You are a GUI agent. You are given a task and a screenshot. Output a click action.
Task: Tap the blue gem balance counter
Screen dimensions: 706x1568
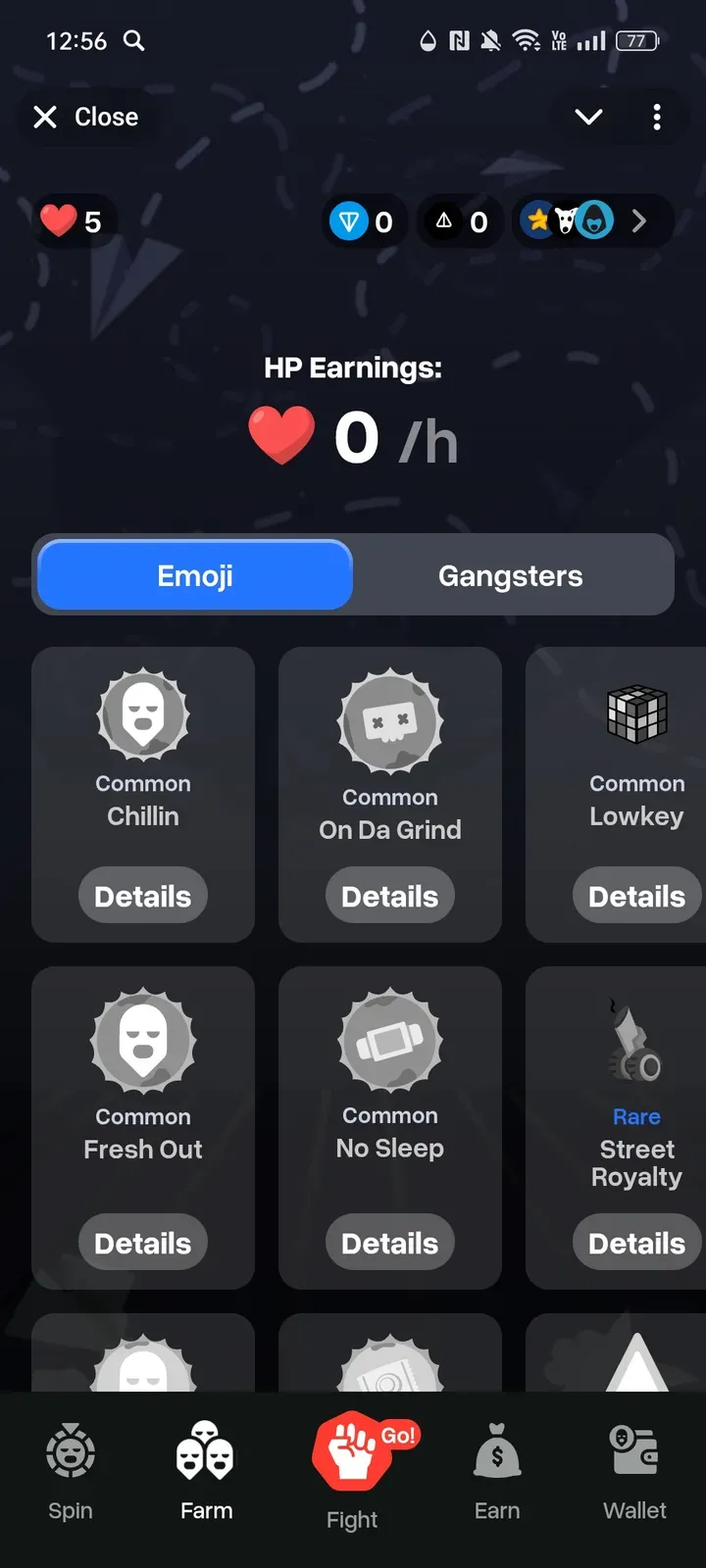point(364,221)
